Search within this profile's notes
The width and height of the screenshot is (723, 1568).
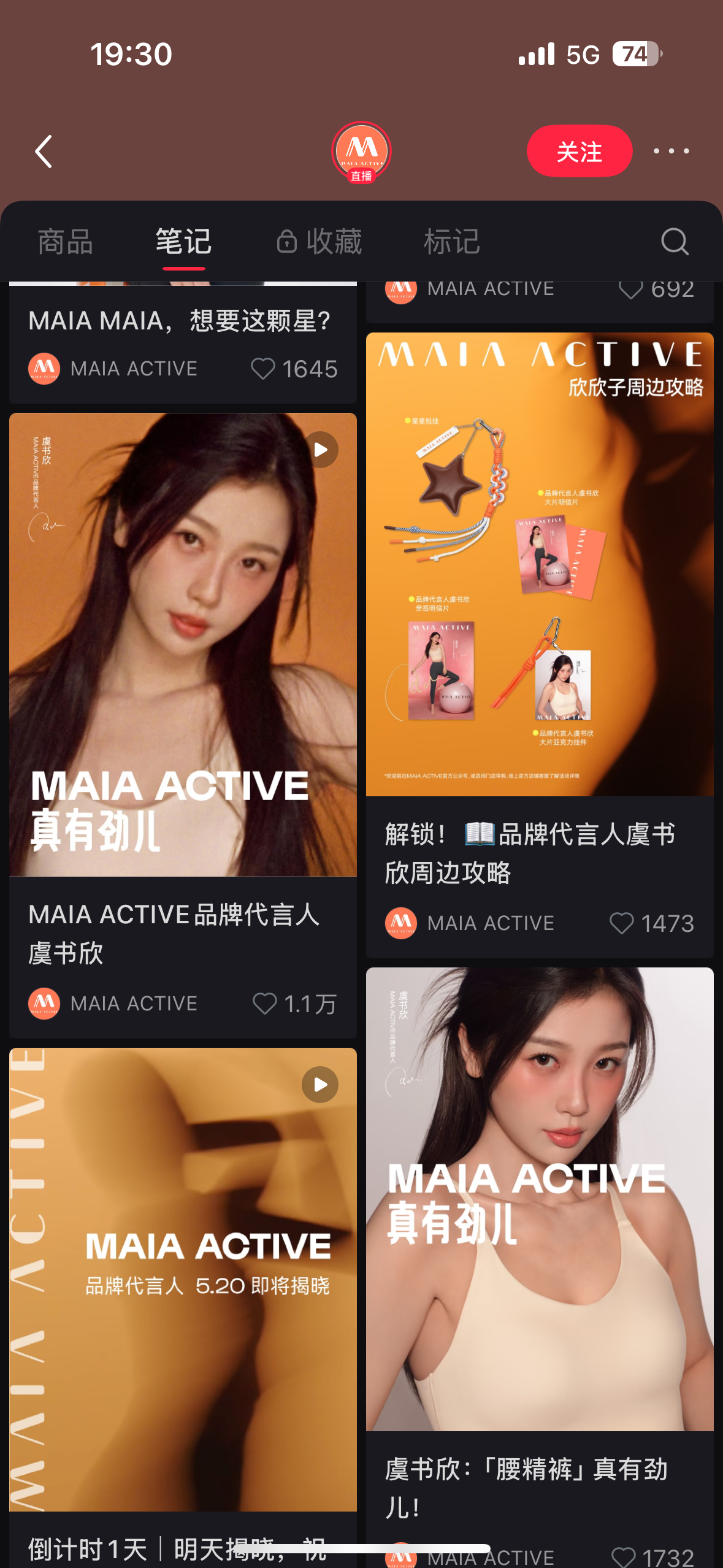click(675, 242)
